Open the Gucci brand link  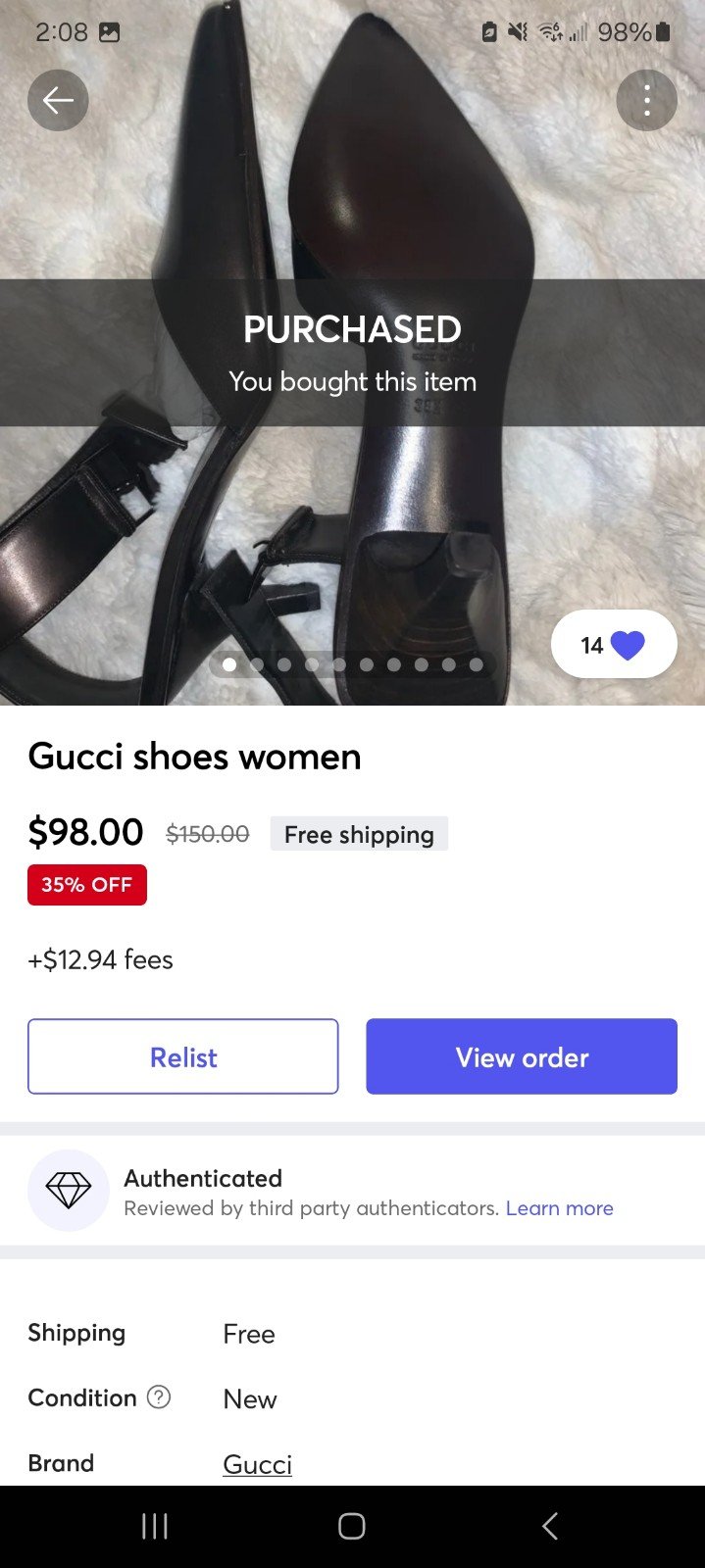pyautogui.click(x=257, y=1464)
